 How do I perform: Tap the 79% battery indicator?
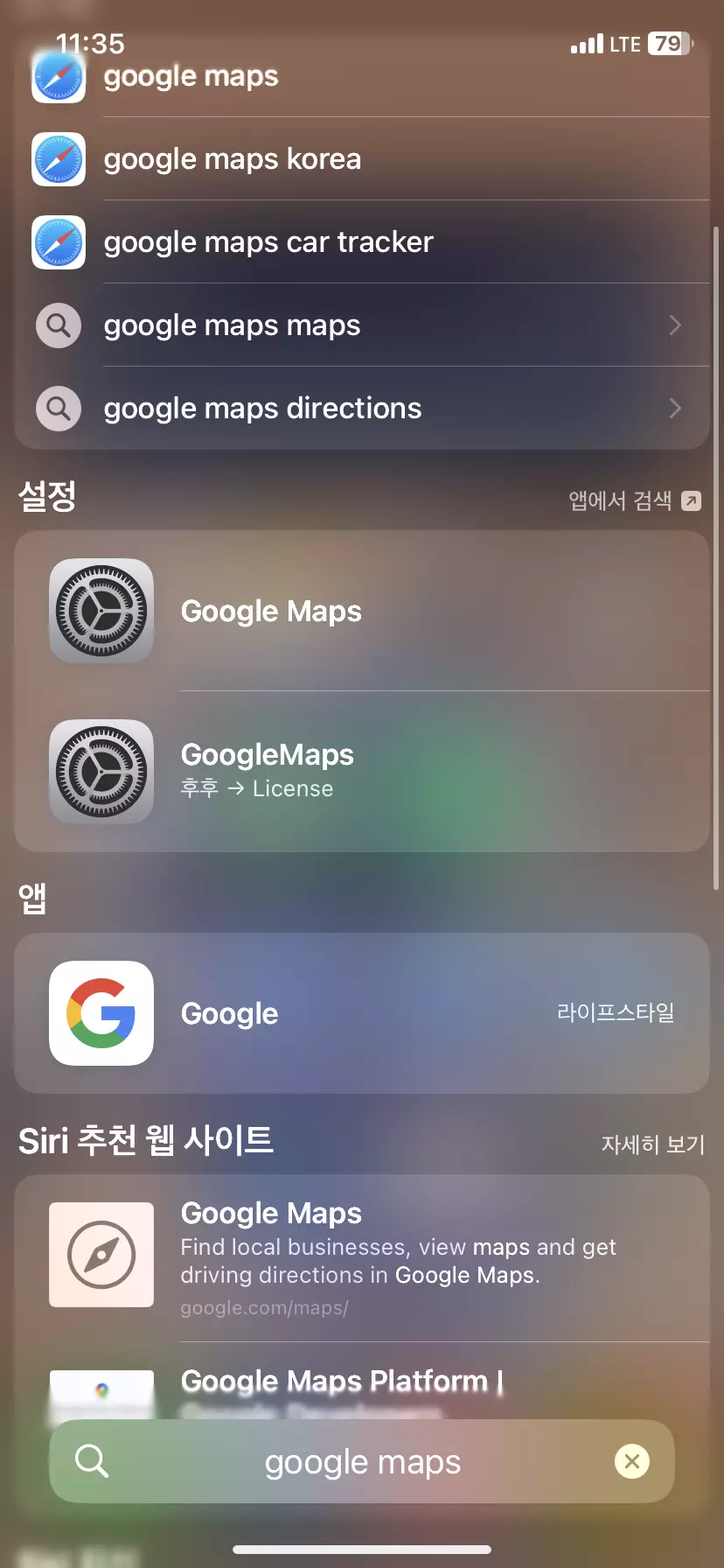[666, 43]
